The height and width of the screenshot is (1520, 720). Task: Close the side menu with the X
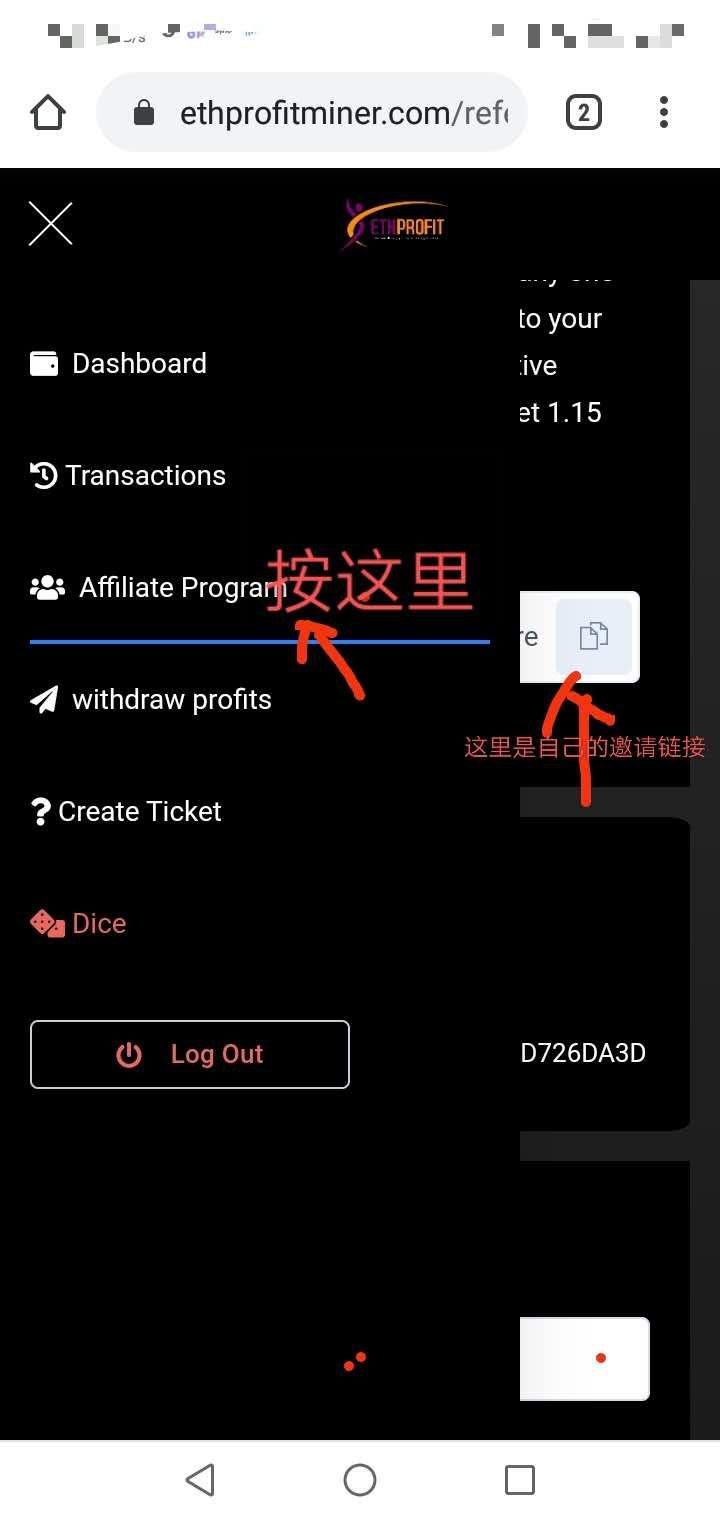click(x=50, y=223)
